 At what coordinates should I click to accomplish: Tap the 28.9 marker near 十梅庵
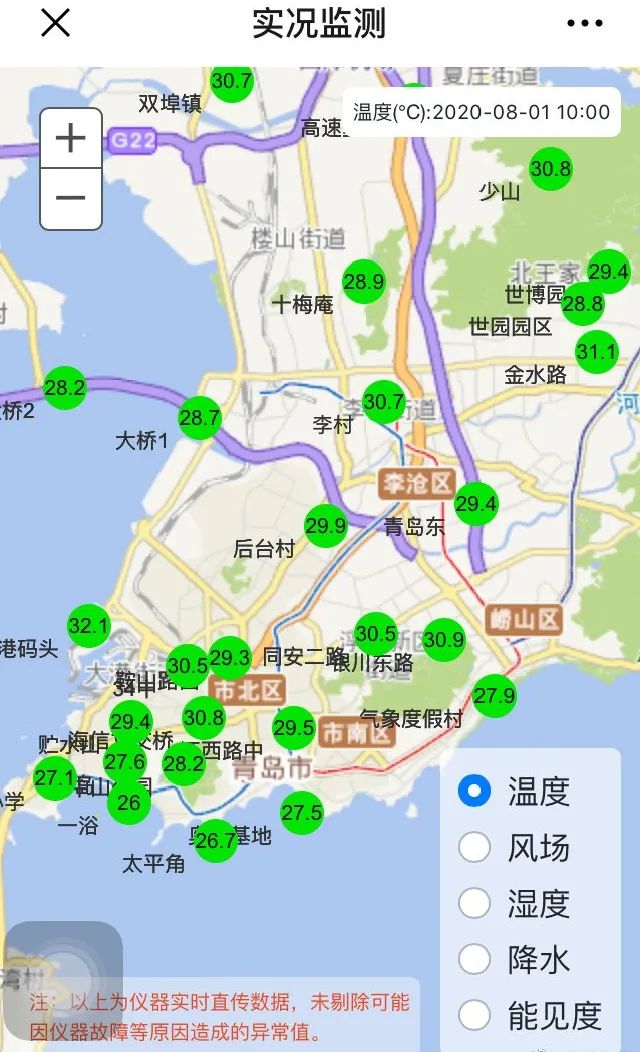[364, 282]
